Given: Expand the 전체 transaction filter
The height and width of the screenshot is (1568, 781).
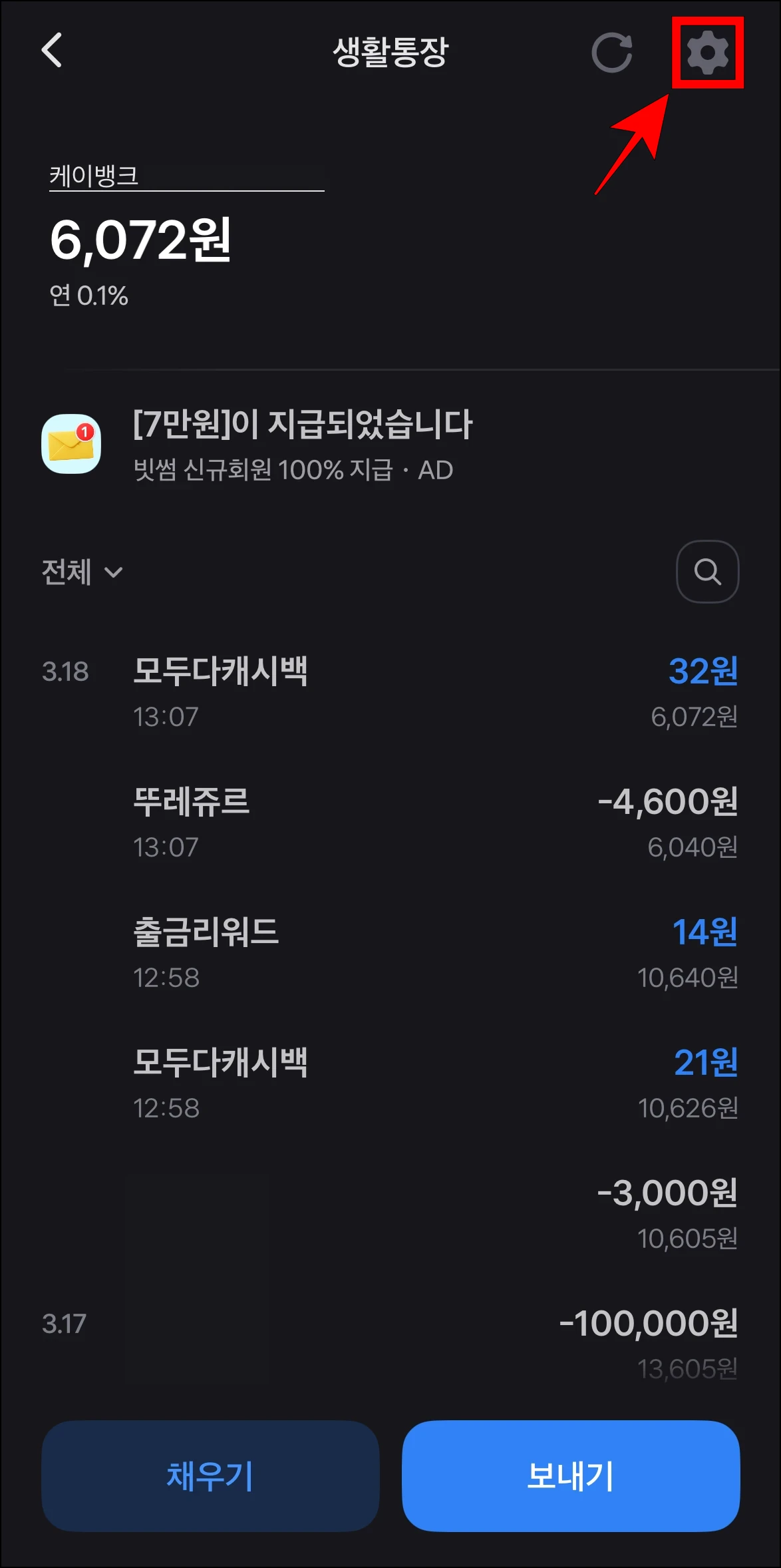Looking at the screenshot, I should click(80, 571).
